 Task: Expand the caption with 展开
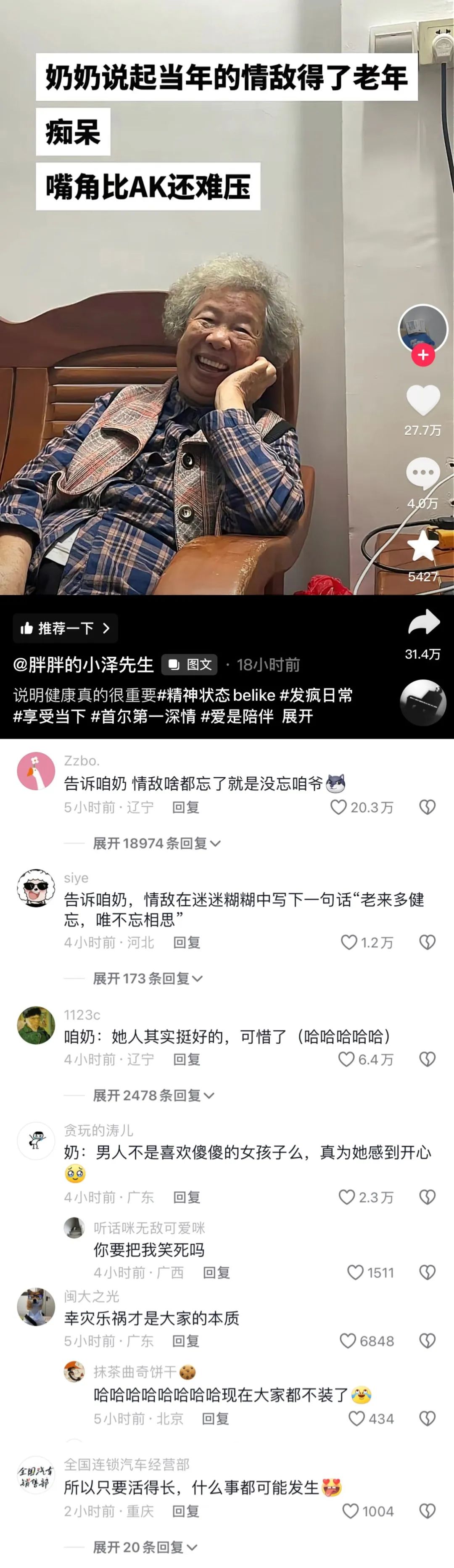[297, 716]
